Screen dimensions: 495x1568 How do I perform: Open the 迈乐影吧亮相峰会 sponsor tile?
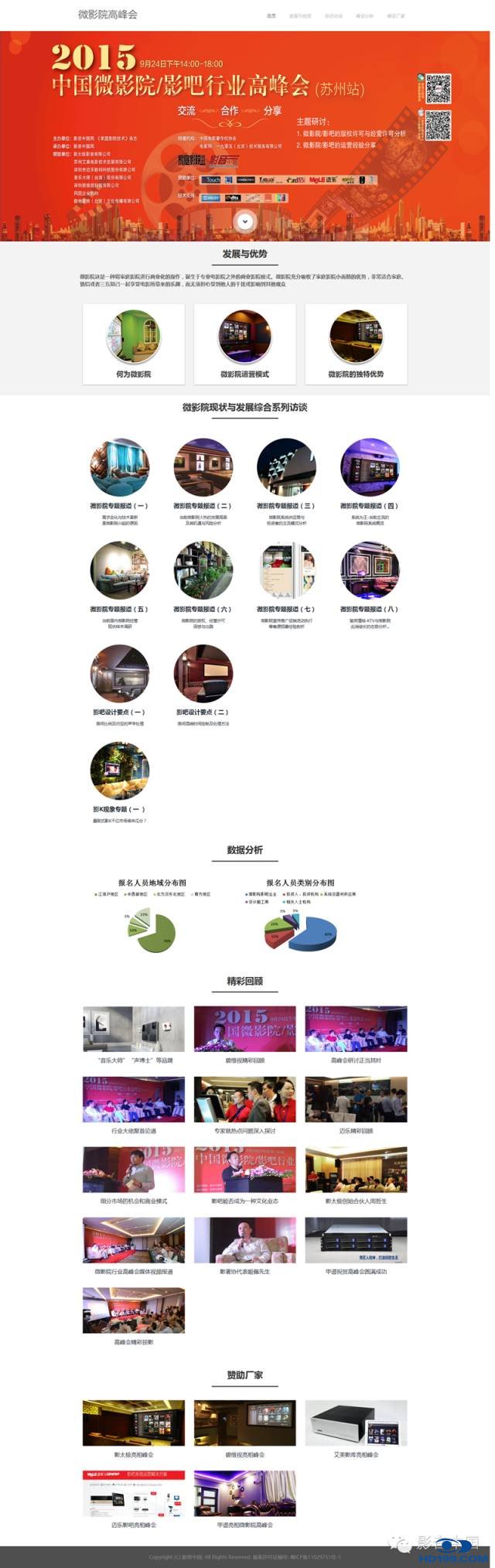134,1493
